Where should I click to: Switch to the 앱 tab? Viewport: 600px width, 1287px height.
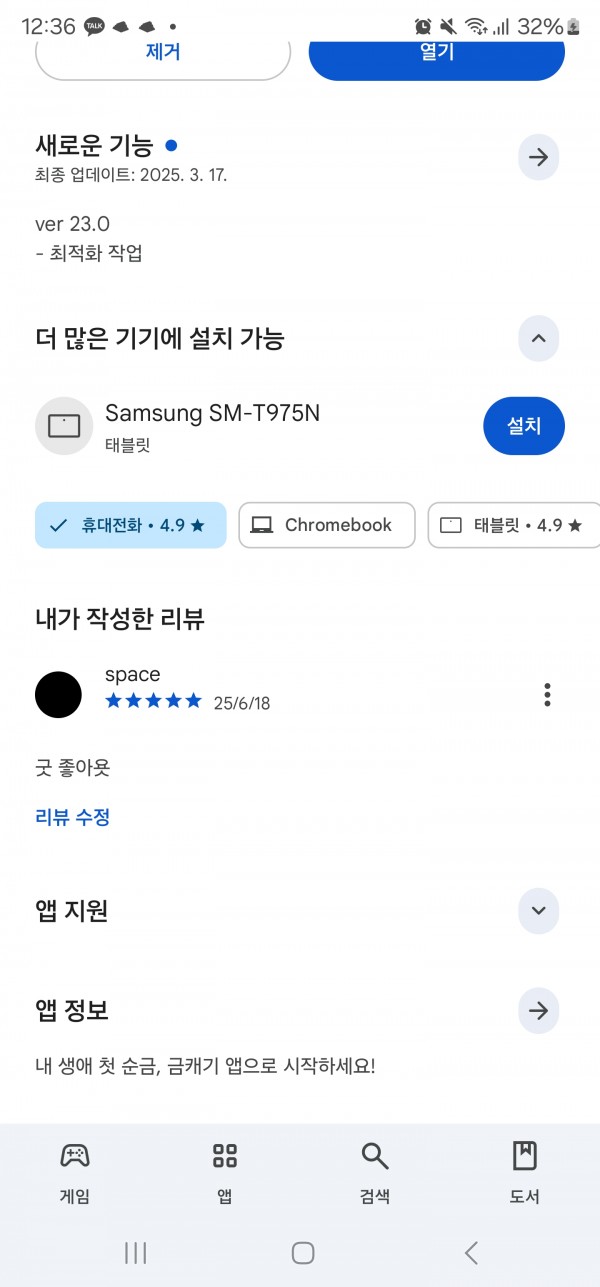point(225,1172)
